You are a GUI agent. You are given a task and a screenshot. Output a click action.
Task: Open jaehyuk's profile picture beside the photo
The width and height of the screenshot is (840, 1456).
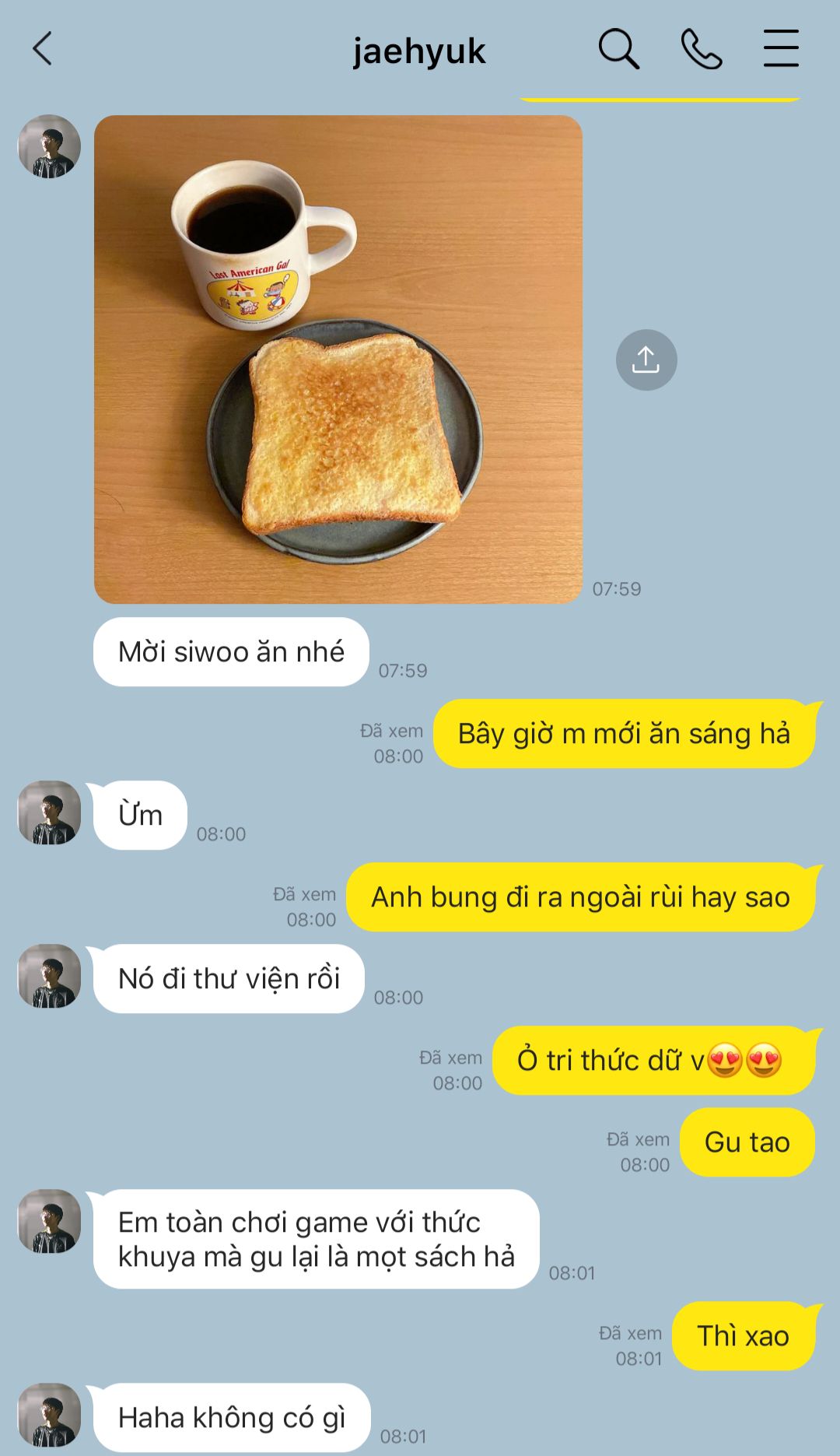coord(50,146)
